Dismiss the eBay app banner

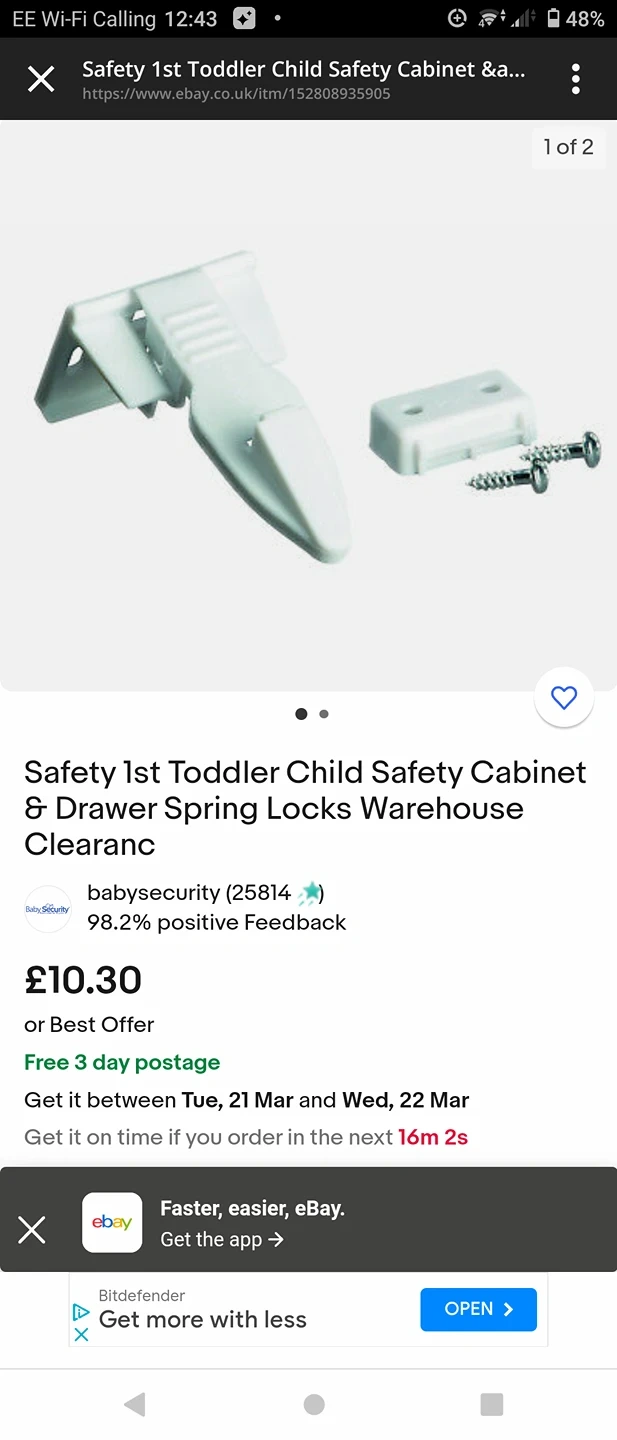click(x=32, y=1230)
